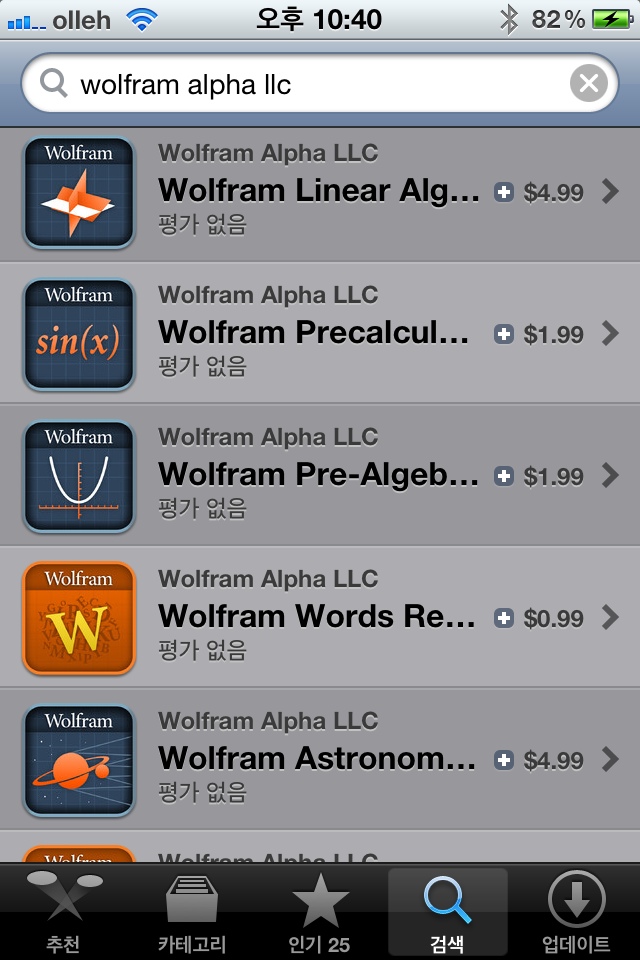Open the Wolfram Precalculus app result
Image resolution: width=640 pixels, height=960 pixels.
tap(320, 334)
